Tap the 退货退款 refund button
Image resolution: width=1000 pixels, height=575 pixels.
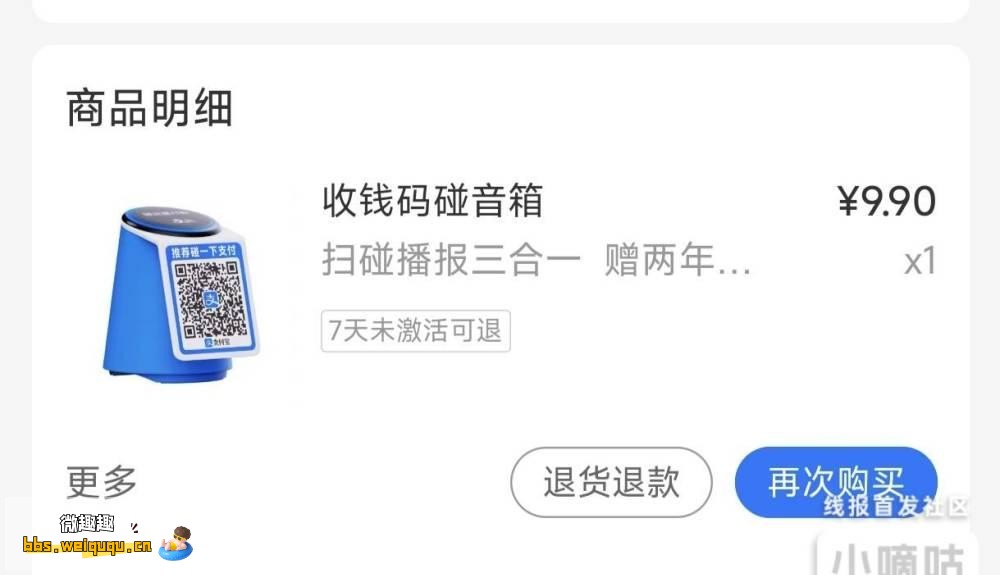point(611,482)
